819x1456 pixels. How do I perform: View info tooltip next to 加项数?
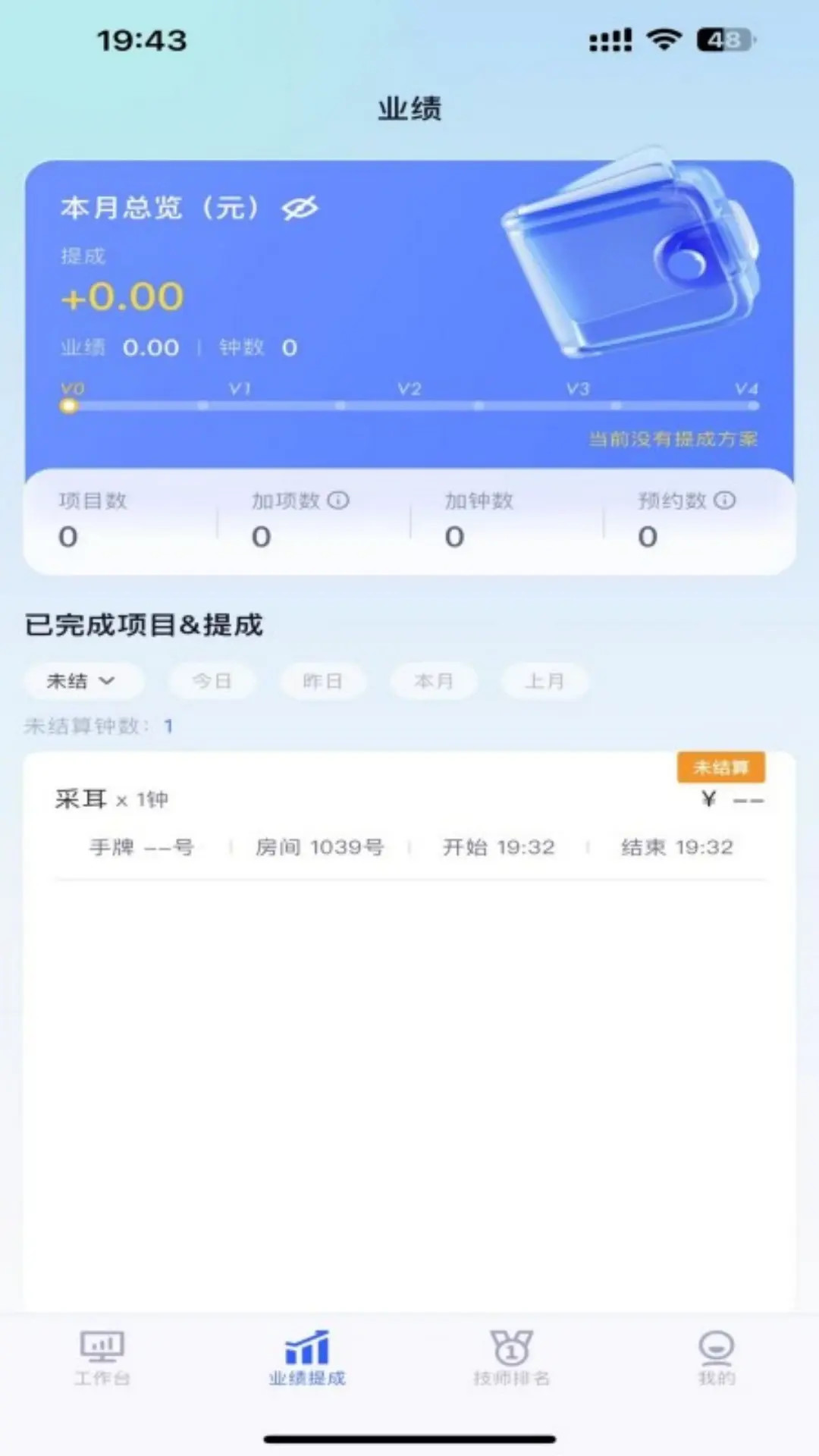(x=339, y=500)
